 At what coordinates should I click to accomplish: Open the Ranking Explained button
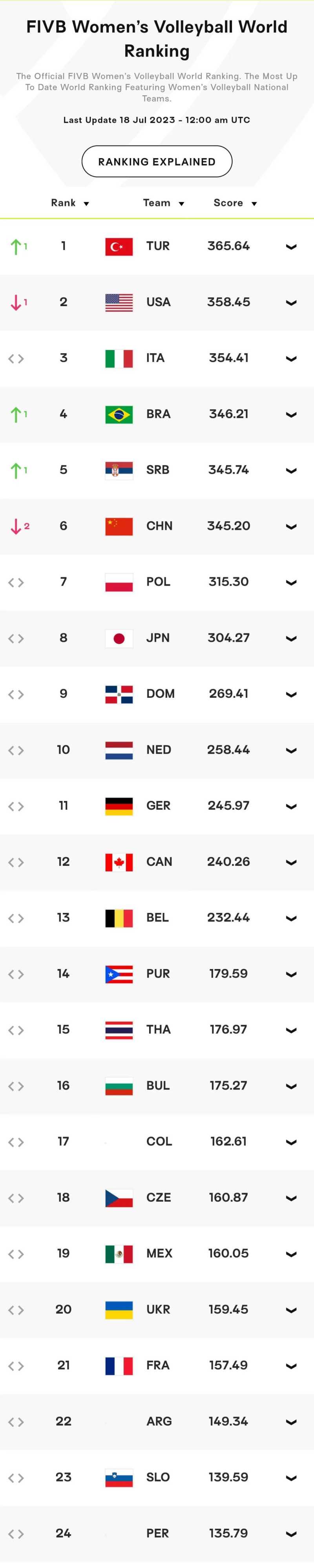click(156, 161)
